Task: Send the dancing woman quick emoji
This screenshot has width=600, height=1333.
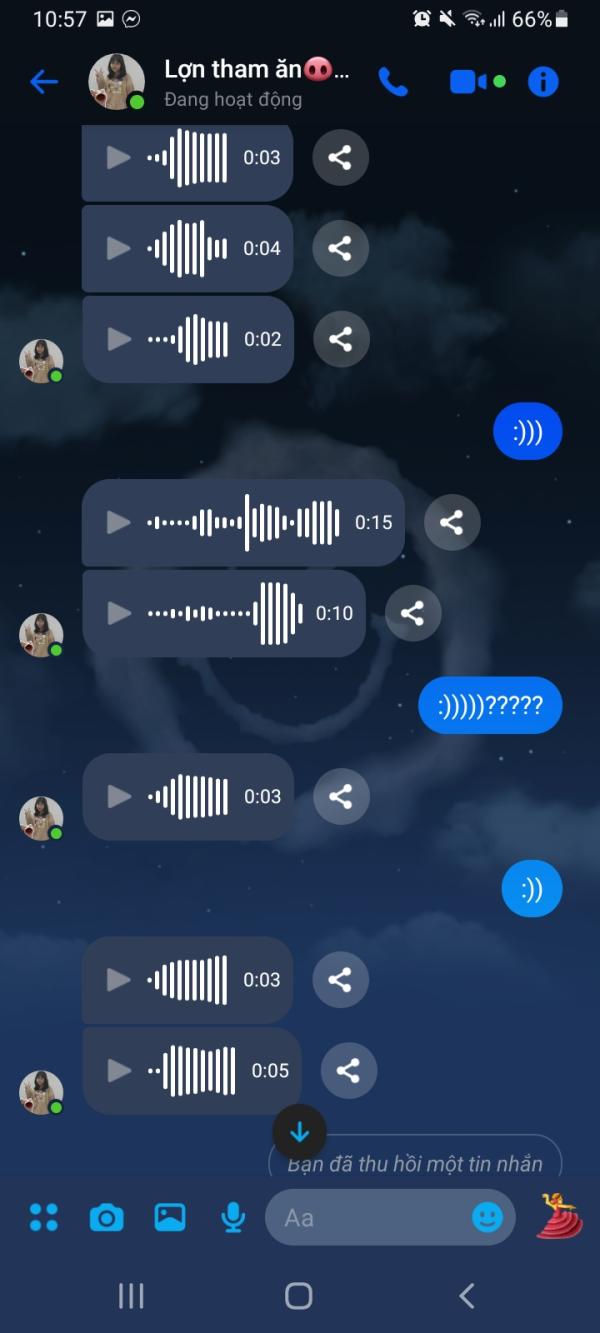Action: (x=559, y=1215)
